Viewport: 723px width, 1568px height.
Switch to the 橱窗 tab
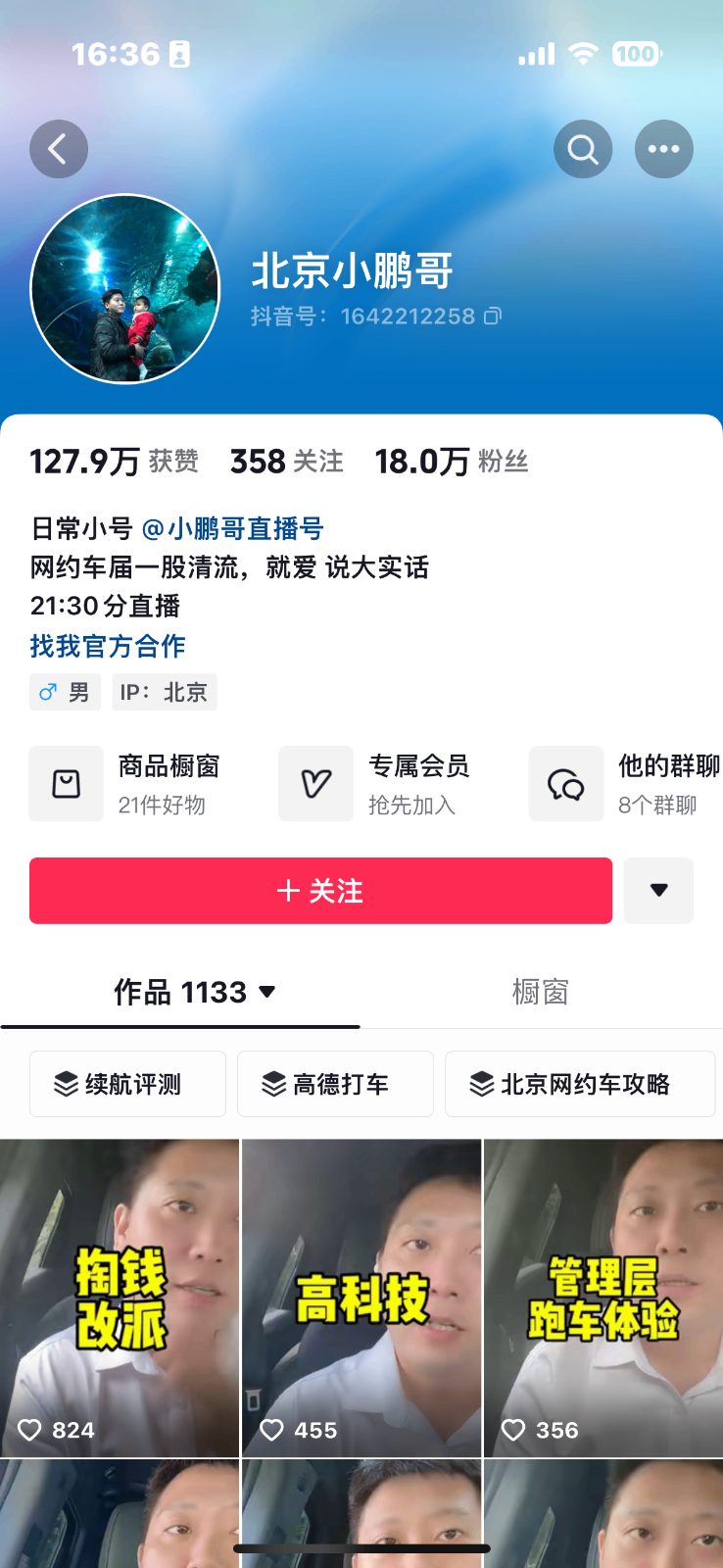[x=540, y=992]
